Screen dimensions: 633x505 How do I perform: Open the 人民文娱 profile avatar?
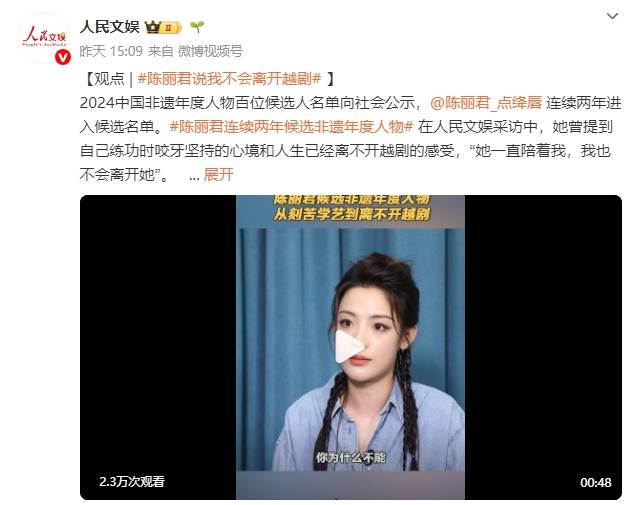click(x=45, y=37)
